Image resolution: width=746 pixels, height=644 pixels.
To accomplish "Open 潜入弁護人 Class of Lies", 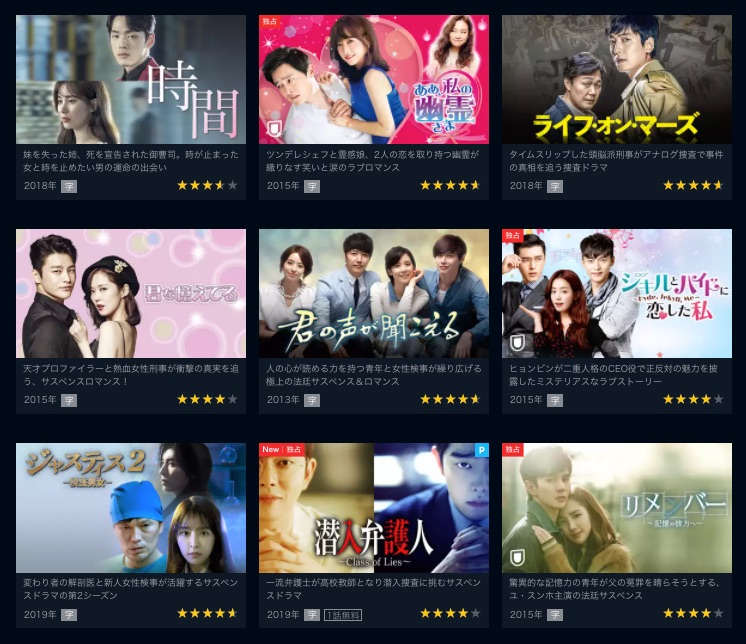I will [x=374, y=508].
